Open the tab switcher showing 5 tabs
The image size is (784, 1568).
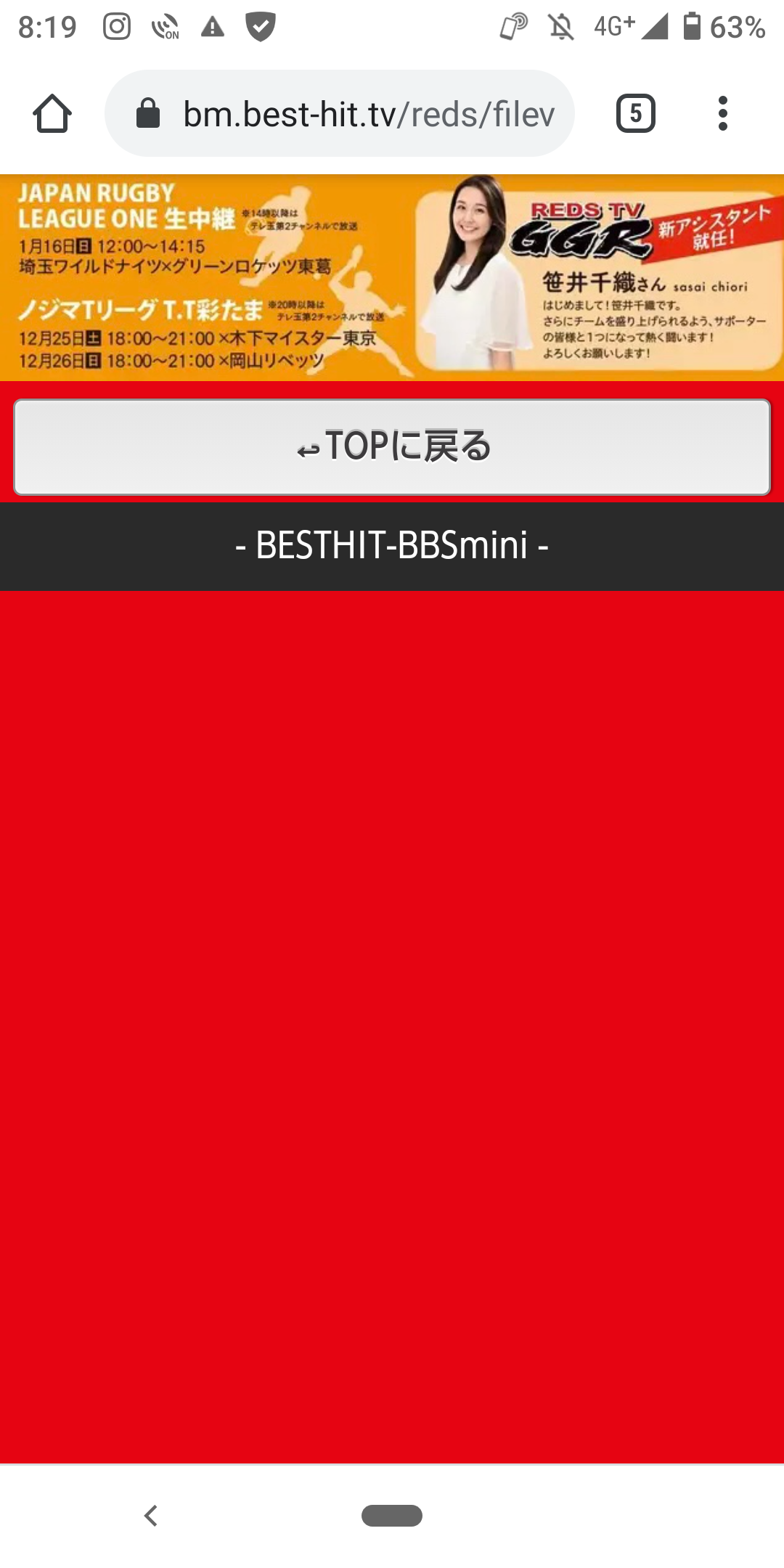pos(635,114)
